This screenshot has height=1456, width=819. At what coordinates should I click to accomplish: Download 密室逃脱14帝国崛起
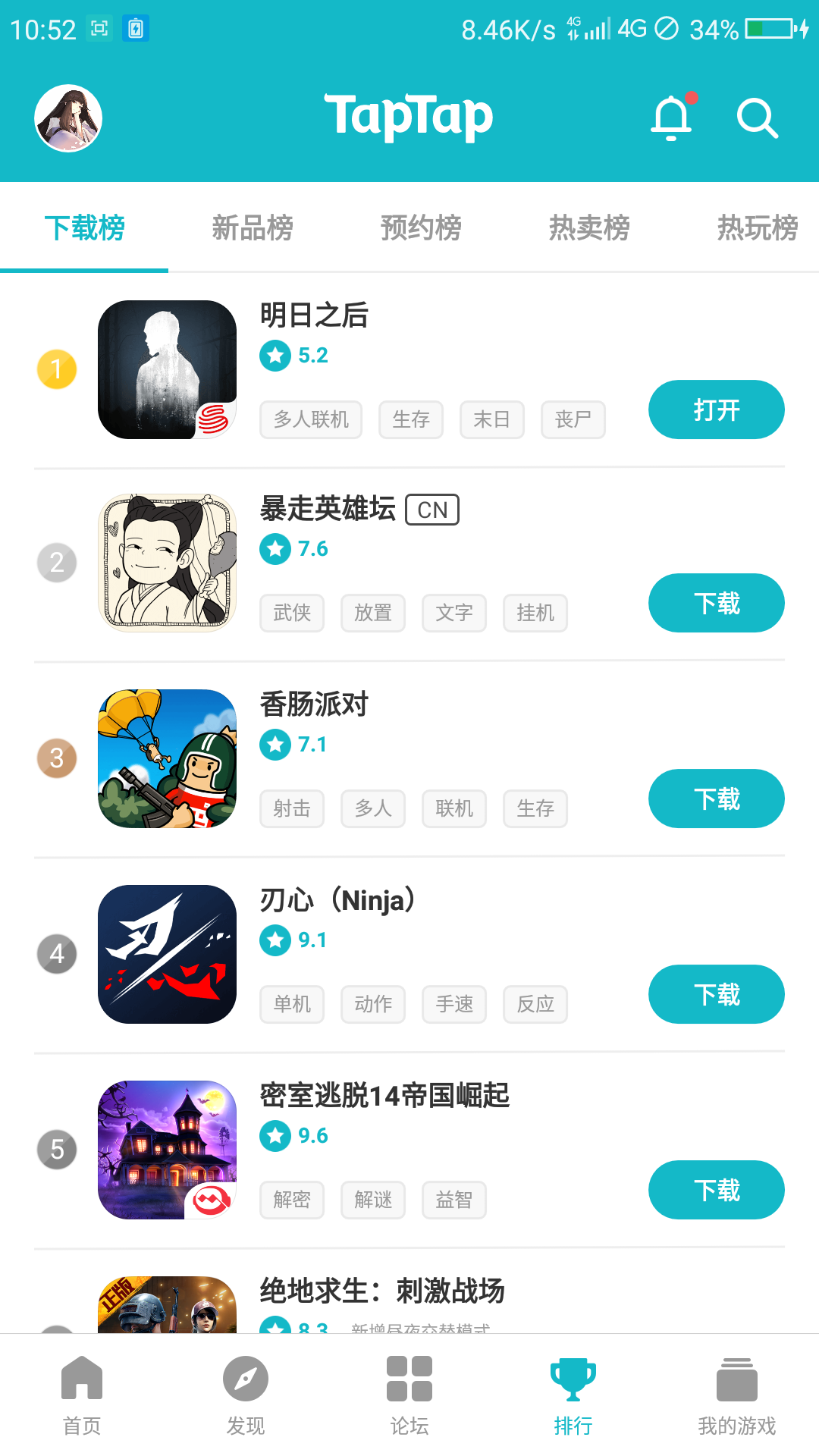716,1190
